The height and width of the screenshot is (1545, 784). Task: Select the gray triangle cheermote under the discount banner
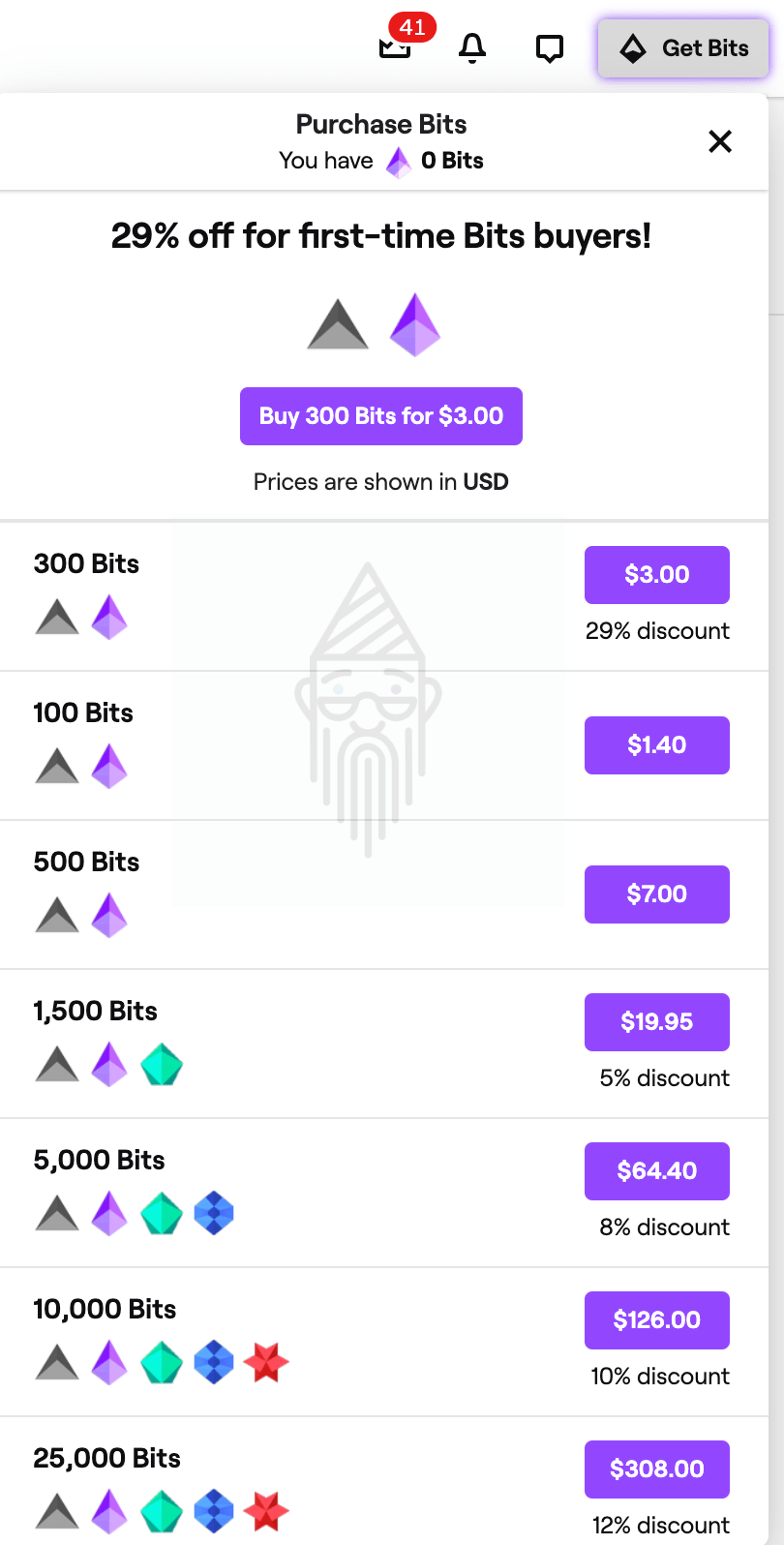[x=337, y=325]
